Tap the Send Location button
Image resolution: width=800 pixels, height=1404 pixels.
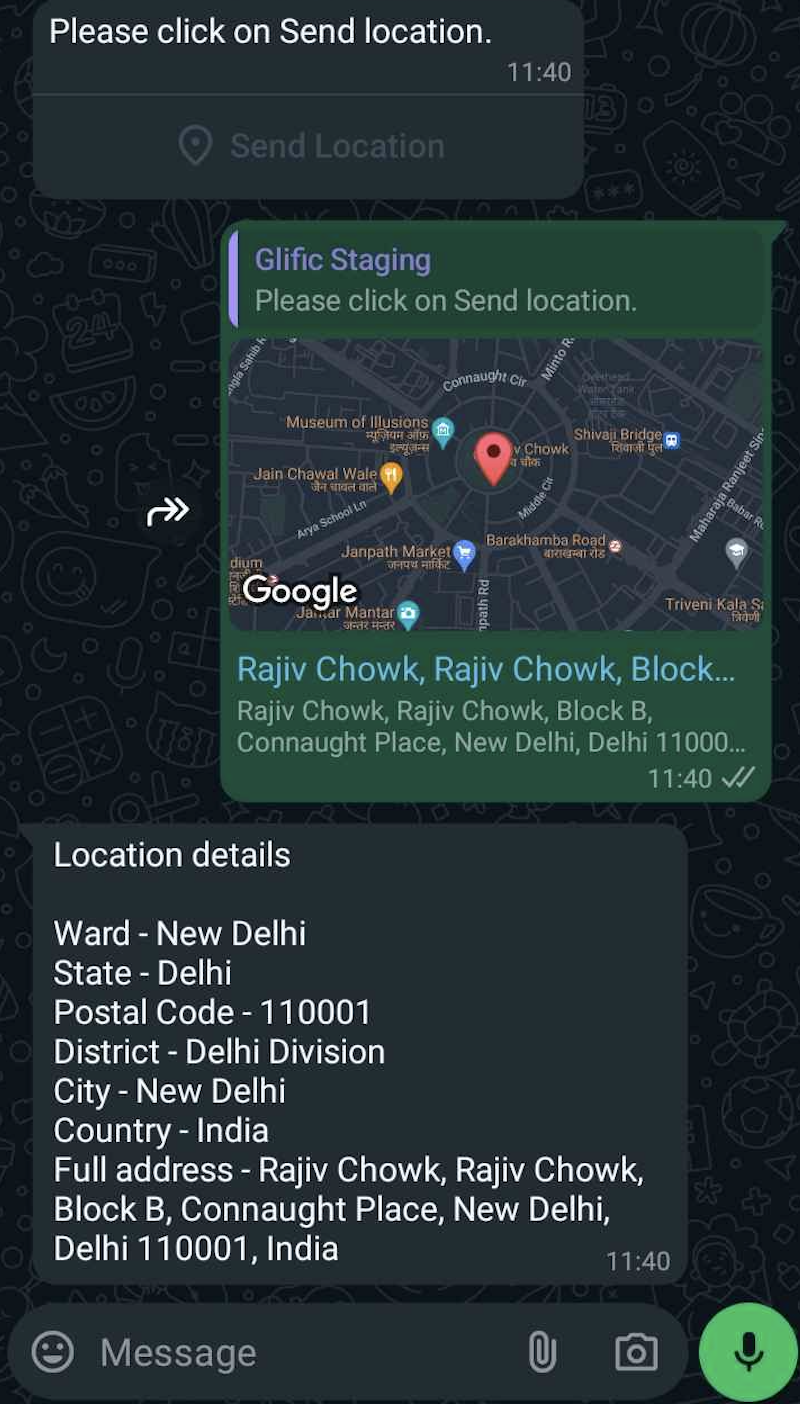(310, 146)
